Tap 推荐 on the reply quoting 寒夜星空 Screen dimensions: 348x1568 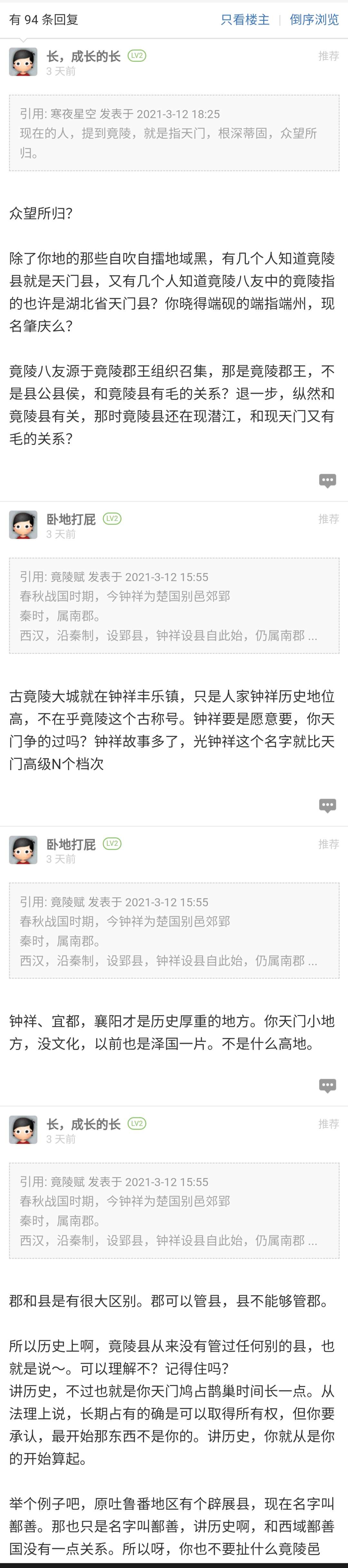tap(328, 56)
